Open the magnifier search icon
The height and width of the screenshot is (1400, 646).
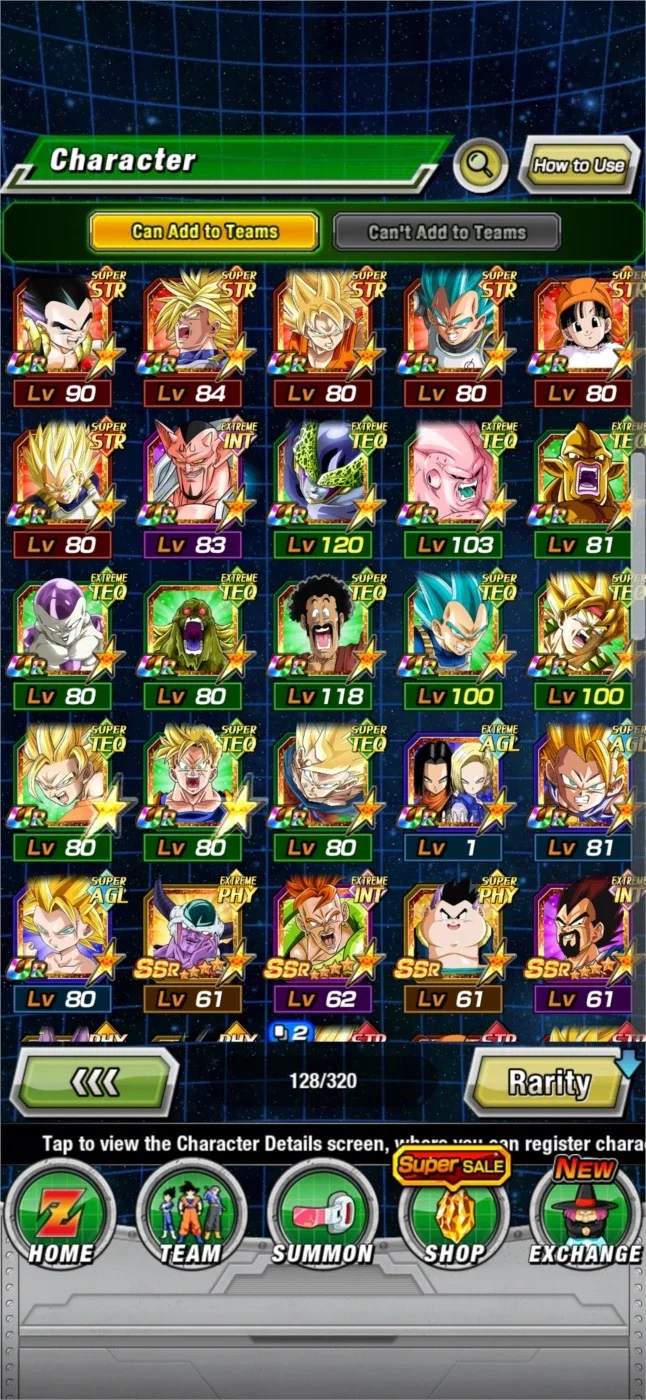click(x=480, y=165)
